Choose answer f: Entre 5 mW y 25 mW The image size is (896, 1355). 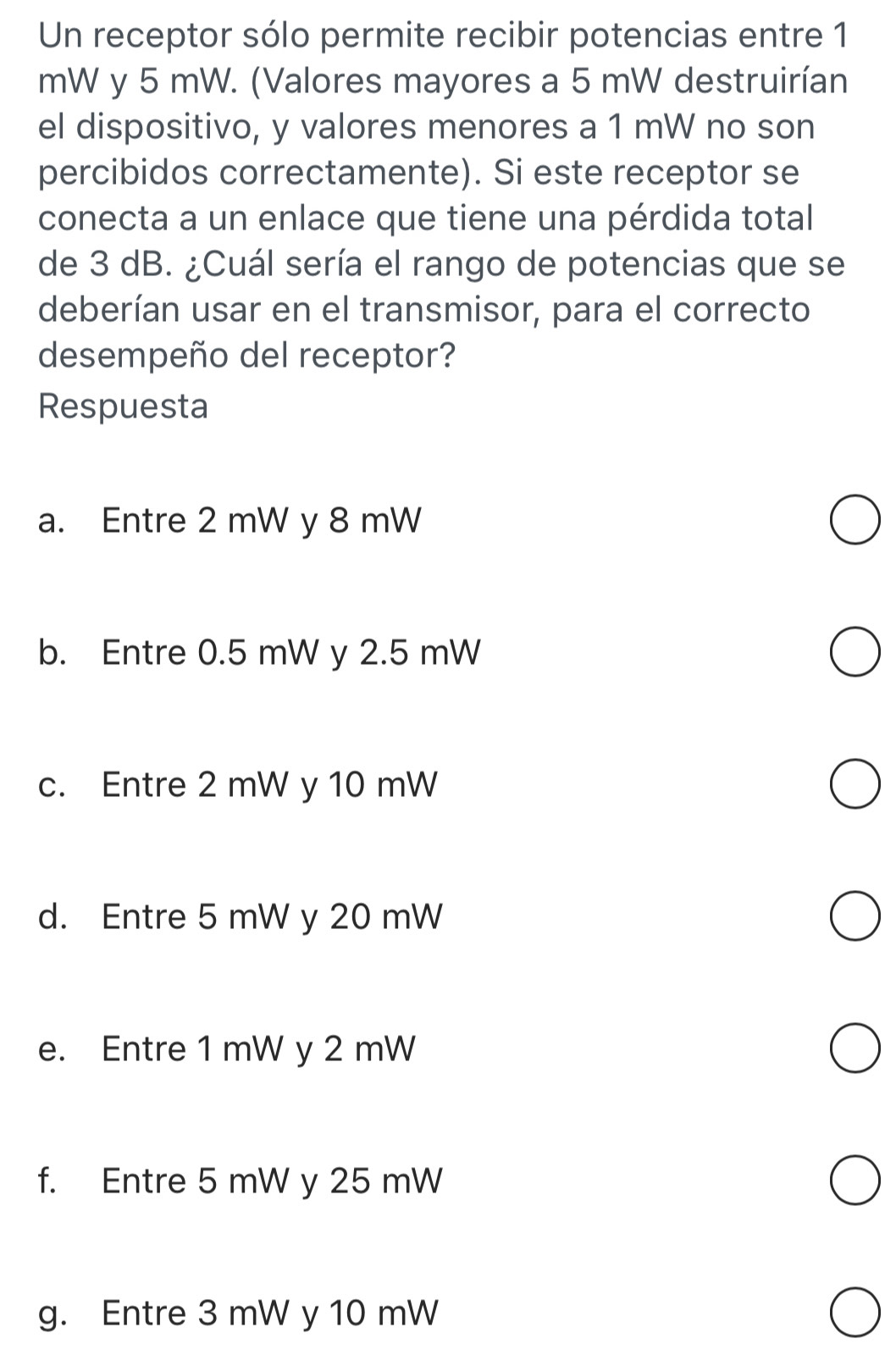point(854,1181)
